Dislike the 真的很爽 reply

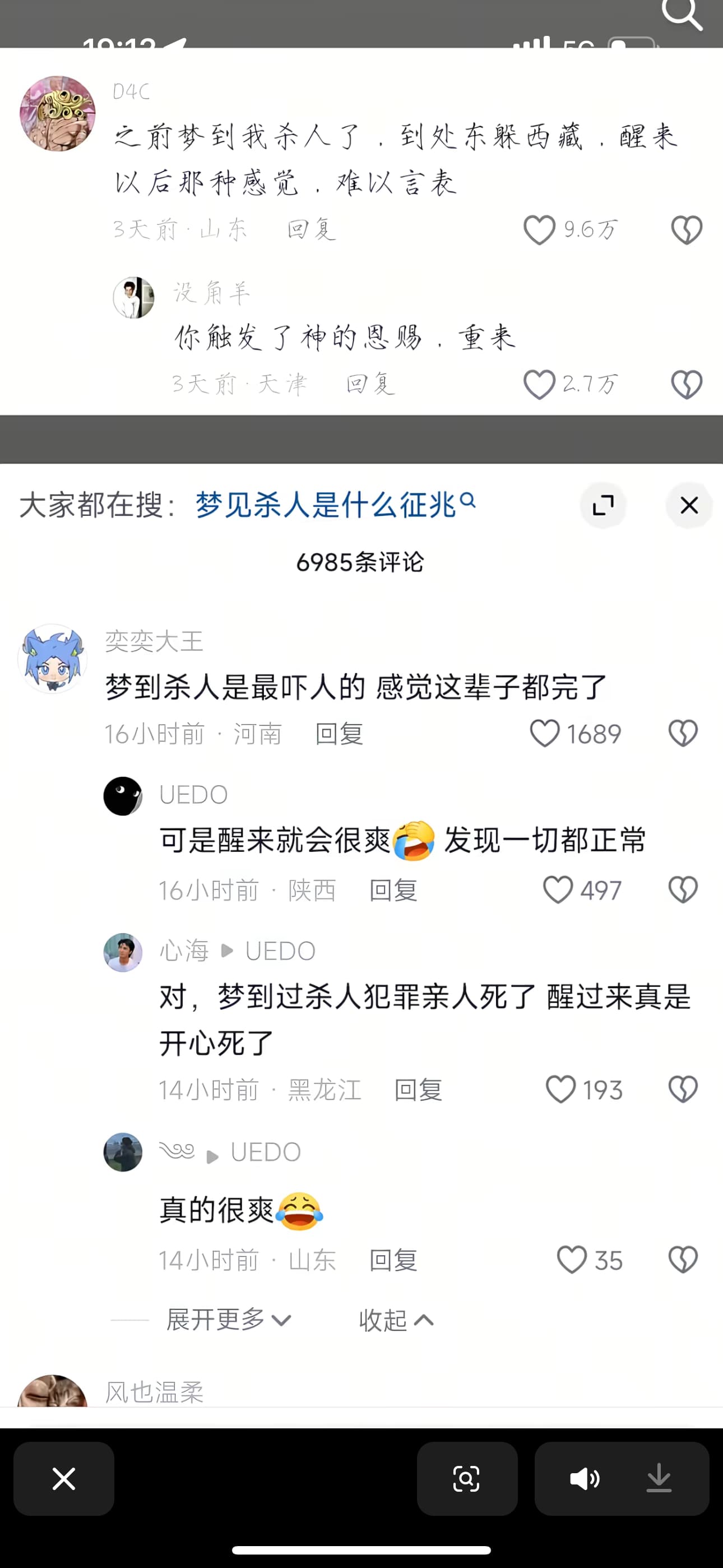point(683,1260)
